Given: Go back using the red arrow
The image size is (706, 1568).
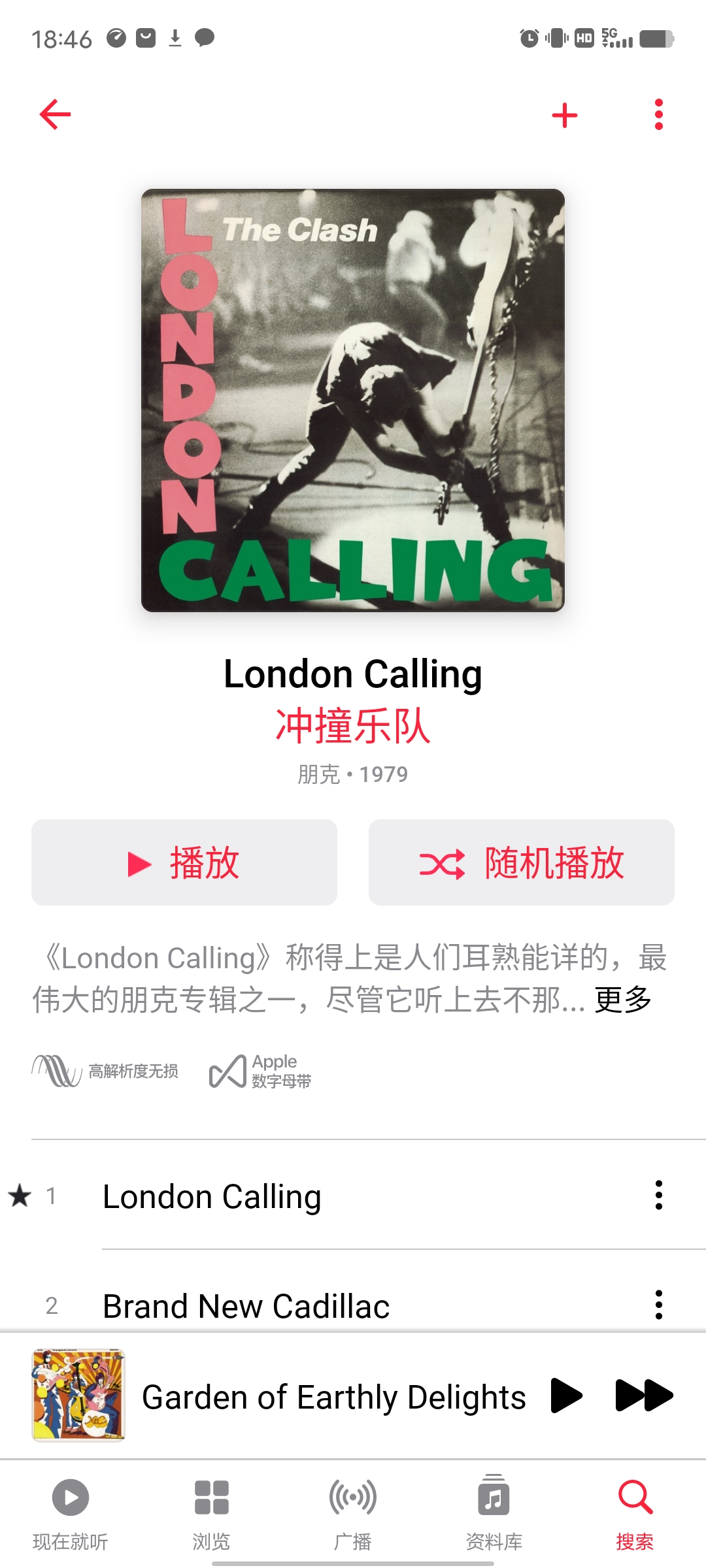Looking at the screenshot, I should click(55, 115).
